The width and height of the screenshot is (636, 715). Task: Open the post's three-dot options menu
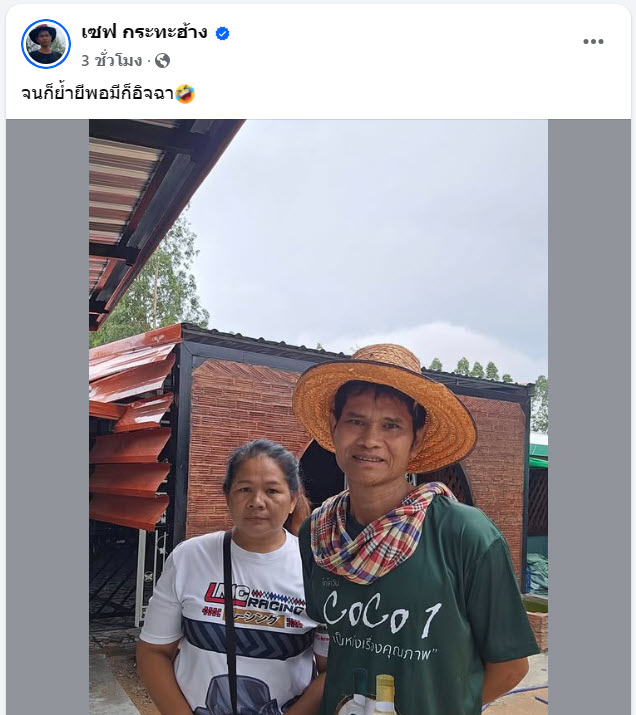tap(593, 41)
